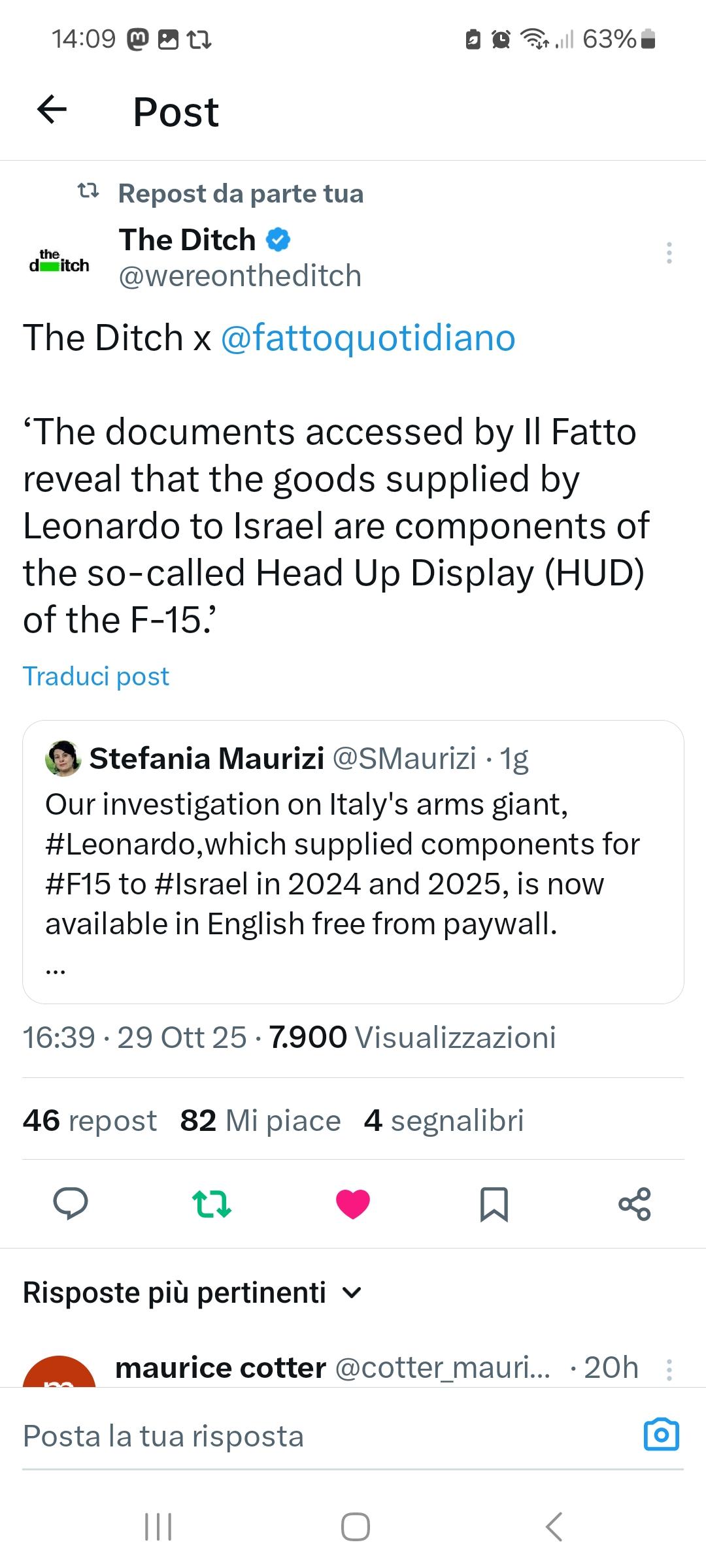
Task: Open the recent apps view
Action: pos(158,1527)
